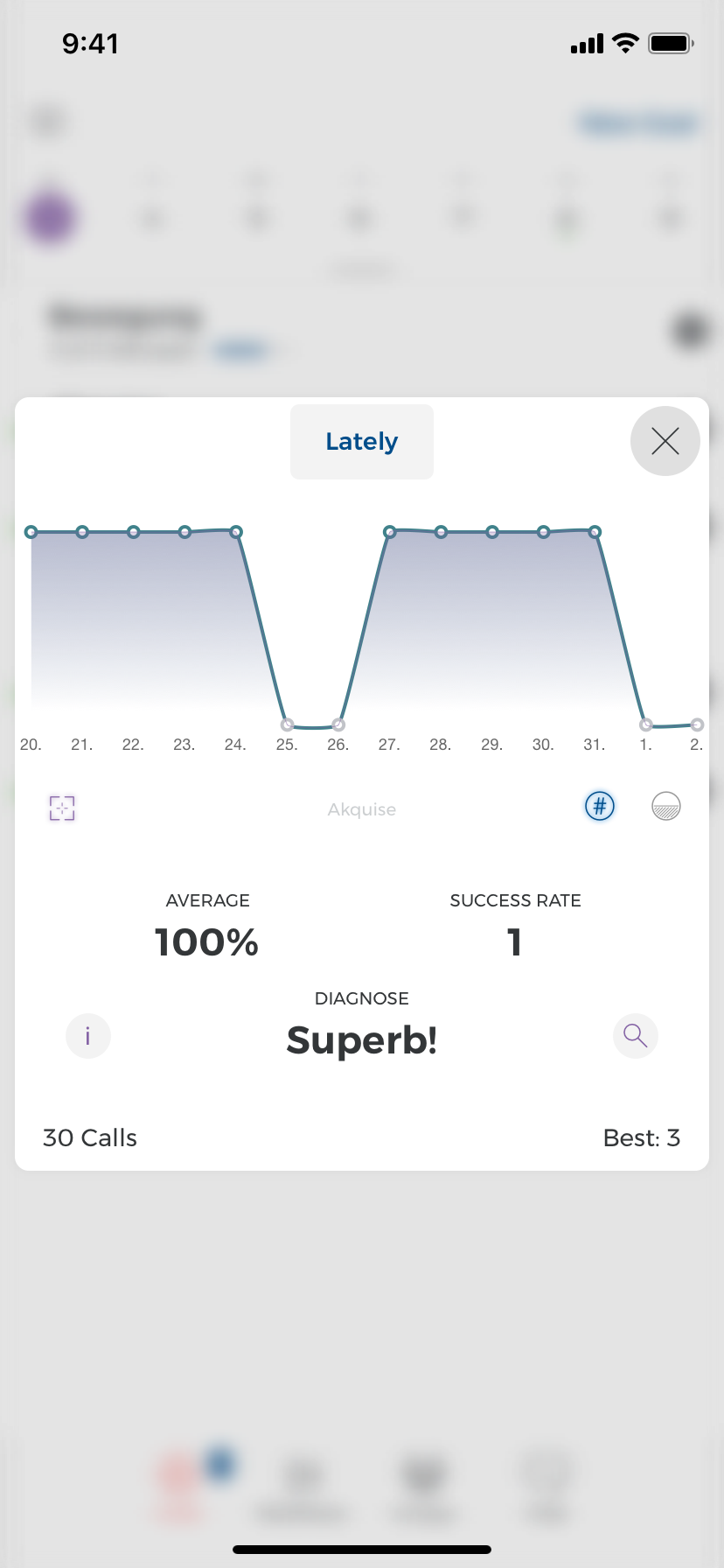Tap the magnifier icon beside Superb!

click(x=635, y=1036)
